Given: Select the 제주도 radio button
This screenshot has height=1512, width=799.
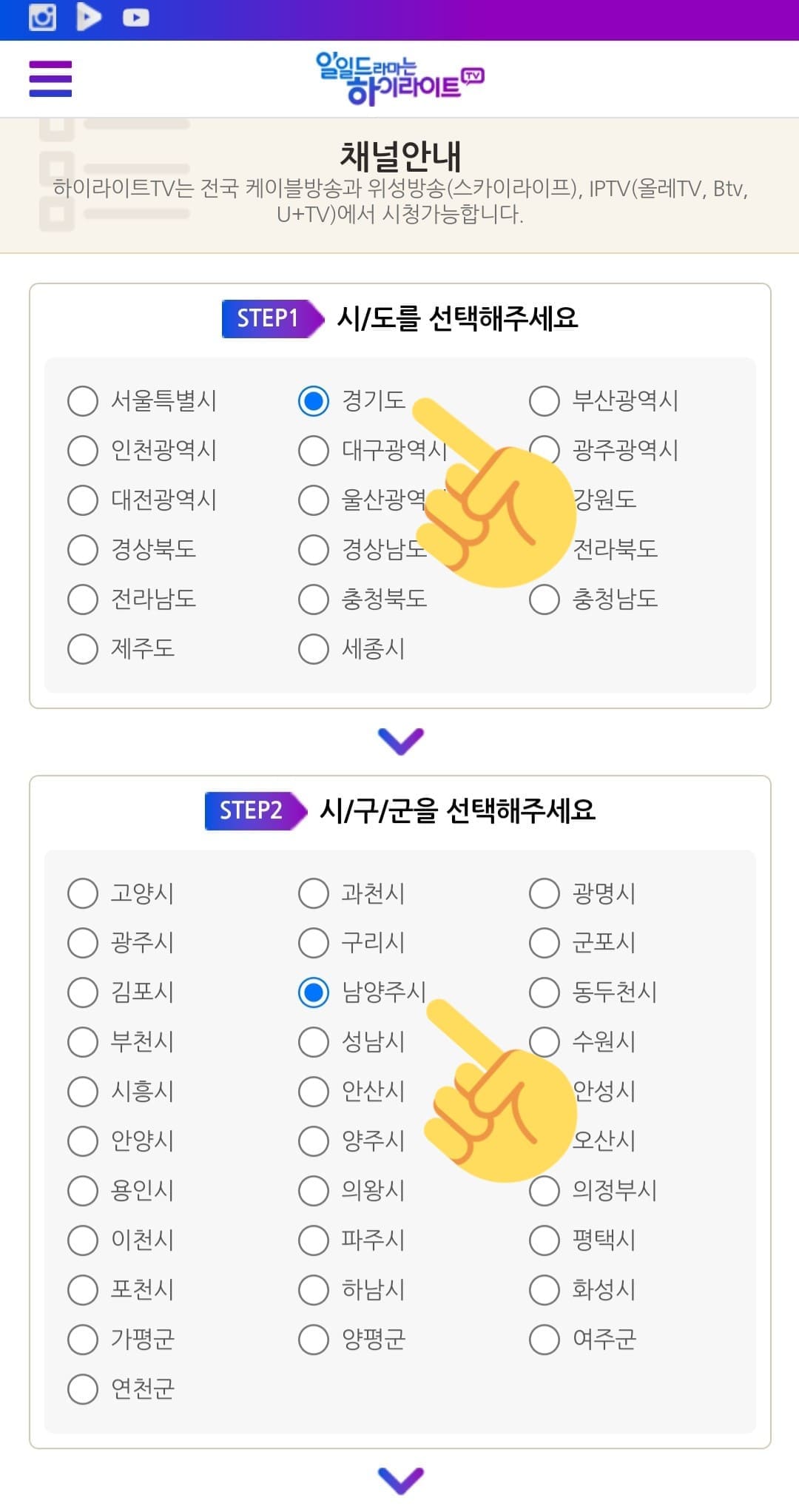Looking at the screenshot, I should [83, 649].
